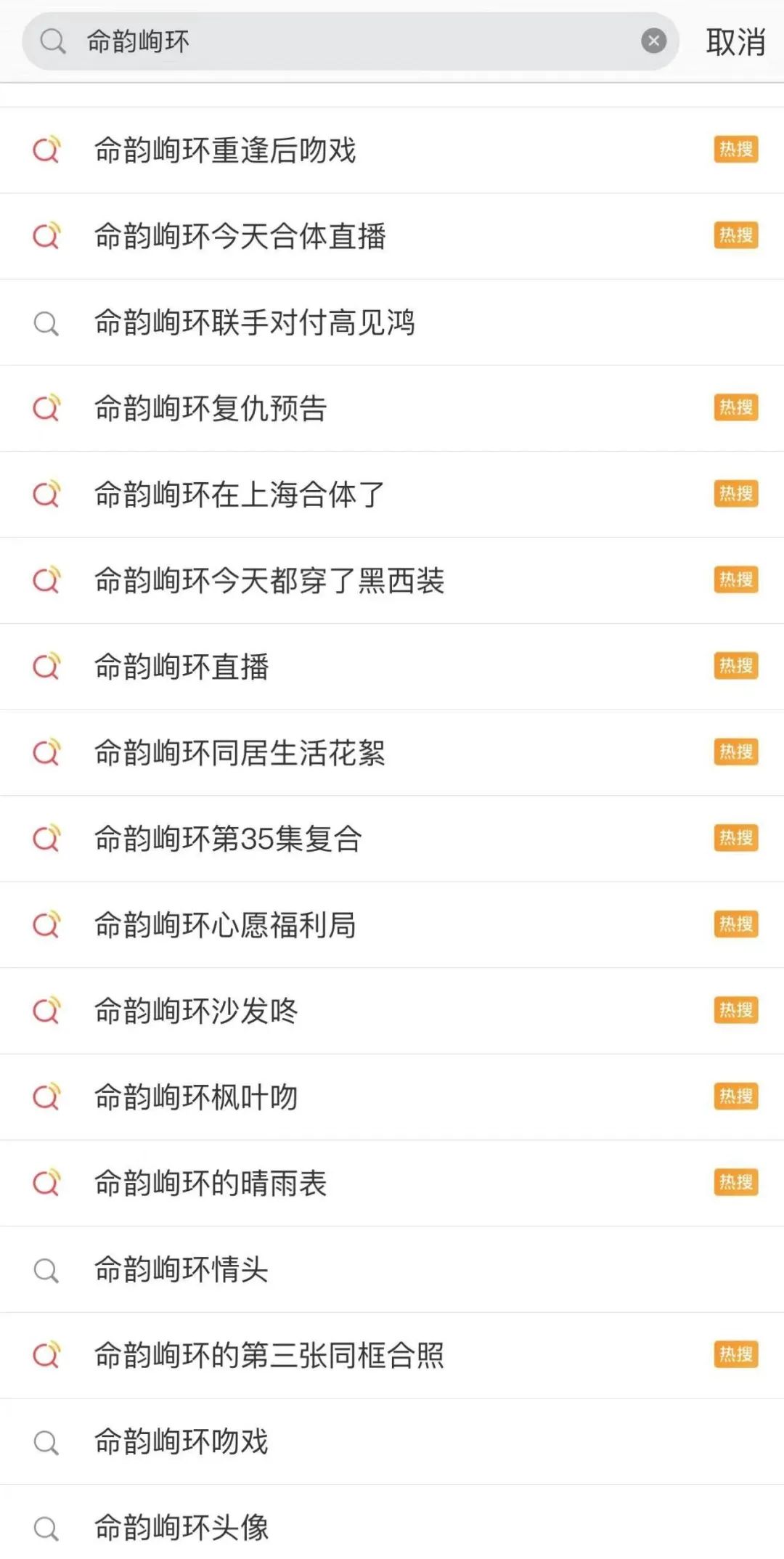
Task: Open suggestion 命韵峋环在上海合体了
Action: (240, 494)
